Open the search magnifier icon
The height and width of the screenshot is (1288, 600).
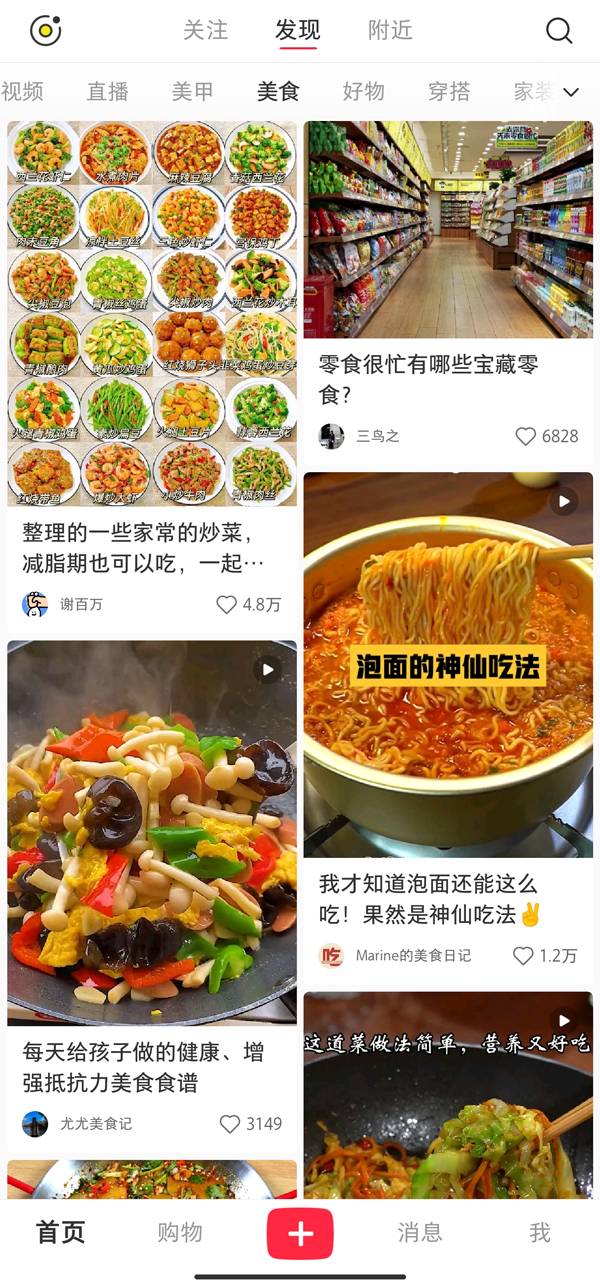point(559,31)
